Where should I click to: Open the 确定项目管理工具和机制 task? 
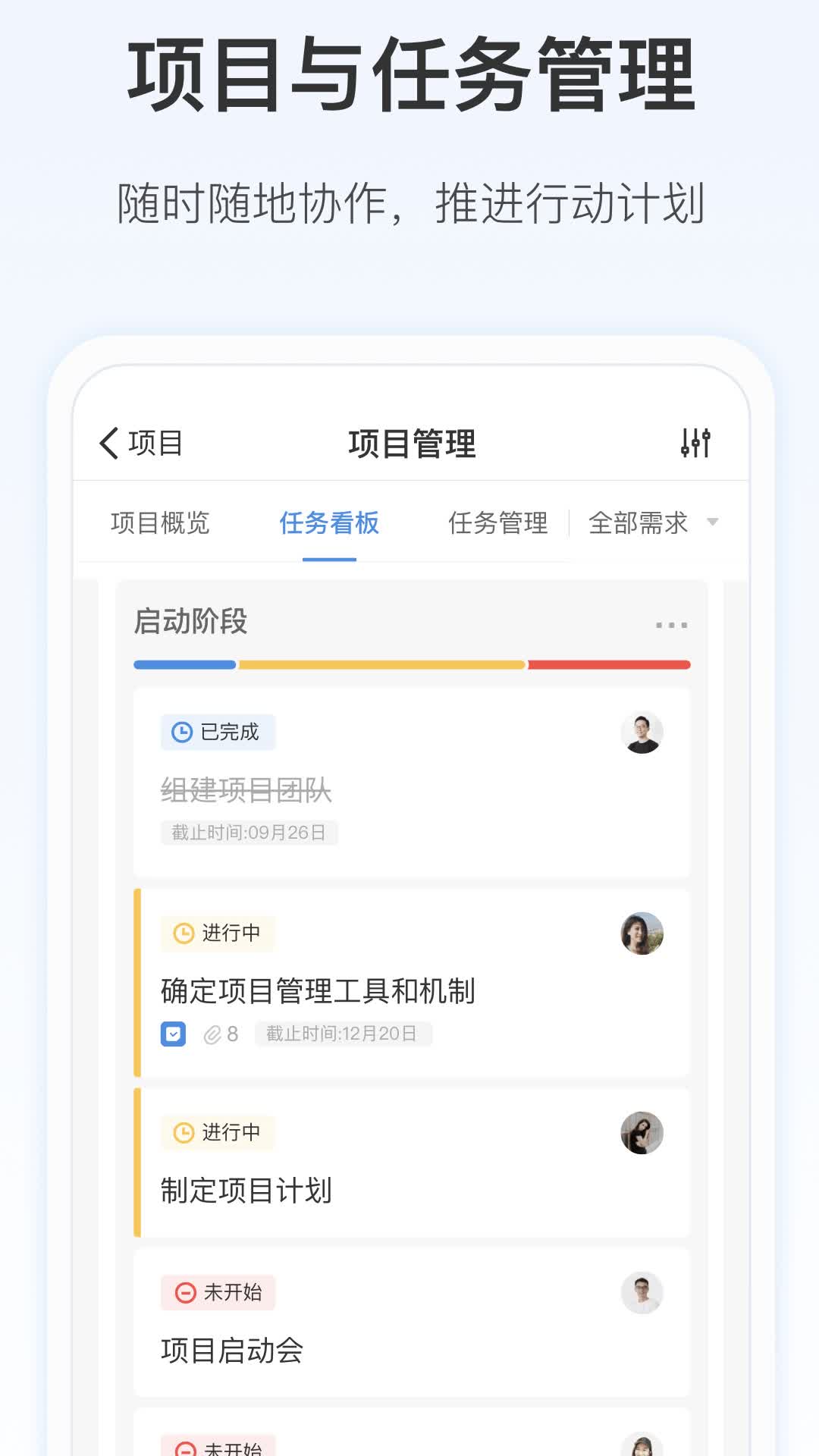pos(318,990)
